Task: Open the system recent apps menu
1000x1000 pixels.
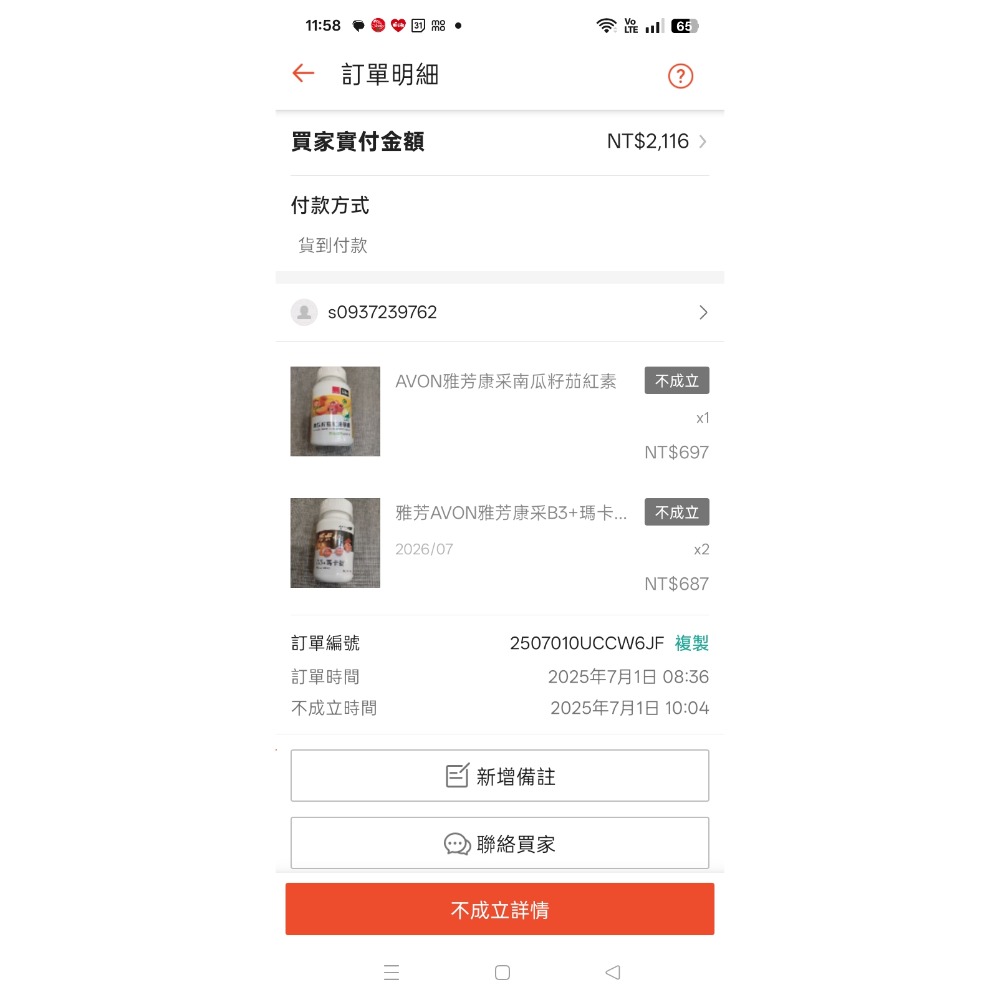Action: coord(392,972)
